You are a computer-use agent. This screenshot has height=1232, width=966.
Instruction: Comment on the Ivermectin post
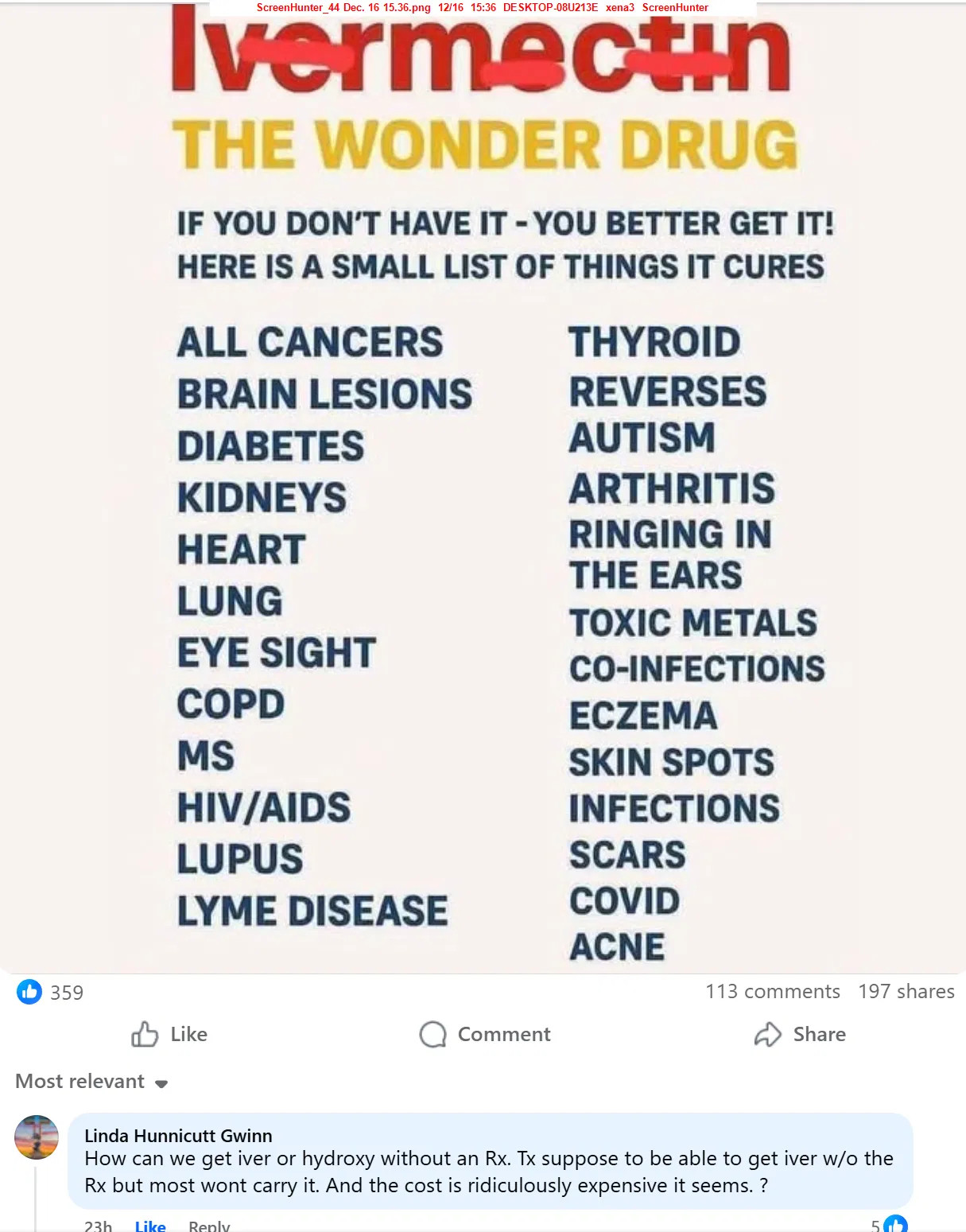(485, 1034)
